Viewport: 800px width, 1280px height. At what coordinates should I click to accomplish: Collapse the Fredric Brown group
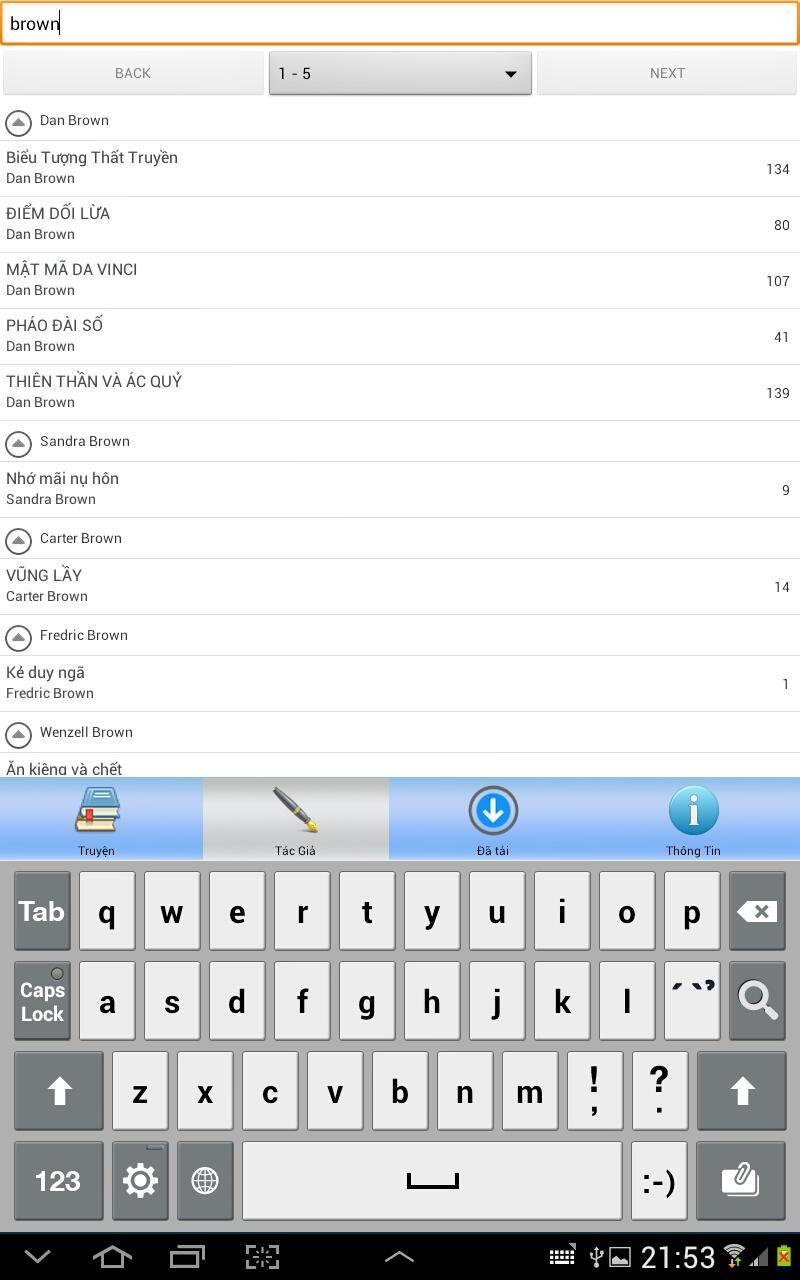[18, 637]
